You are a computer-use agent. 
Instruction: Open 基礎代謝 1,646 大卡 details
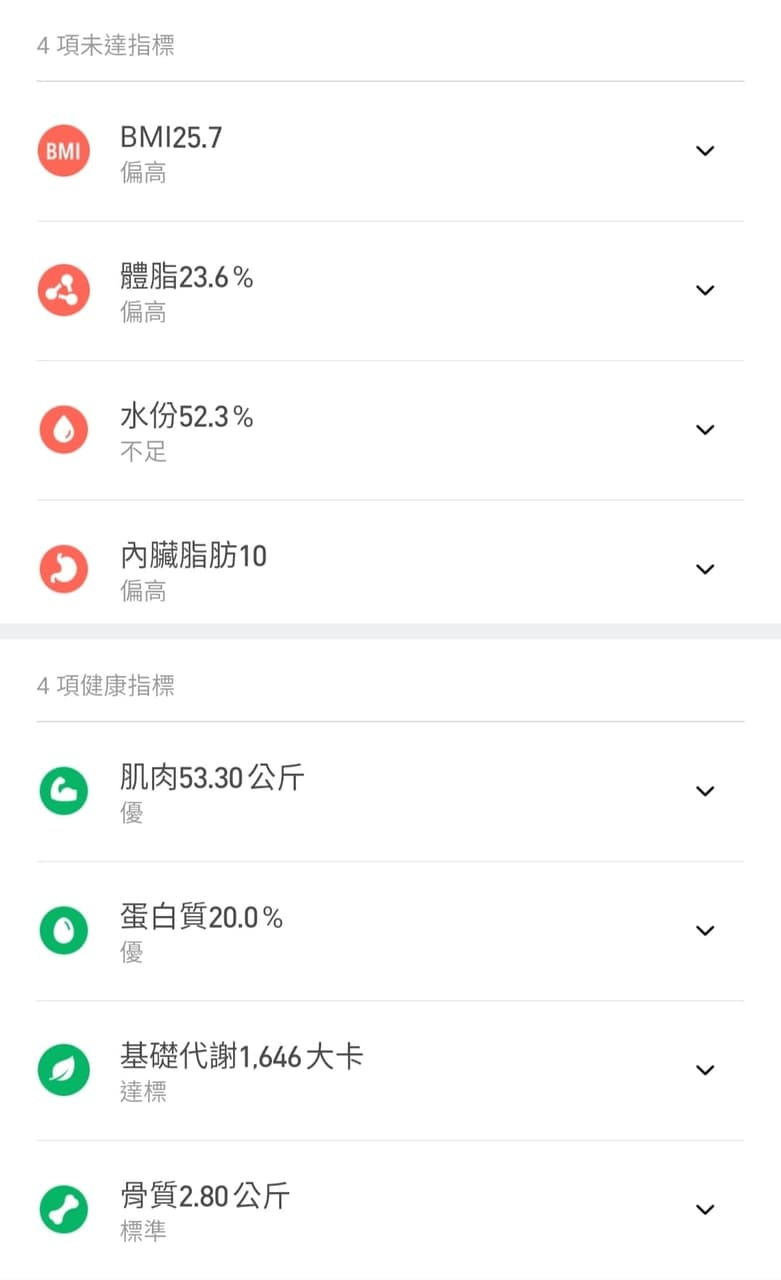pyautogui.click(x=705, y=1070)
